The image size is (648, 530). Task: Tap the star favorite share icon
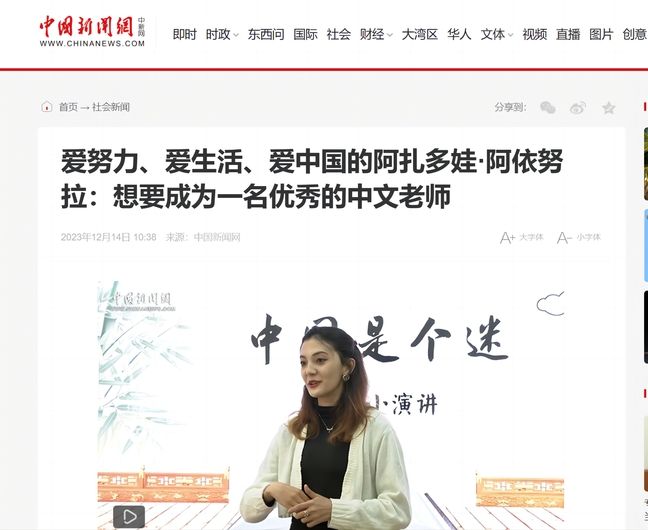[608, 108]
